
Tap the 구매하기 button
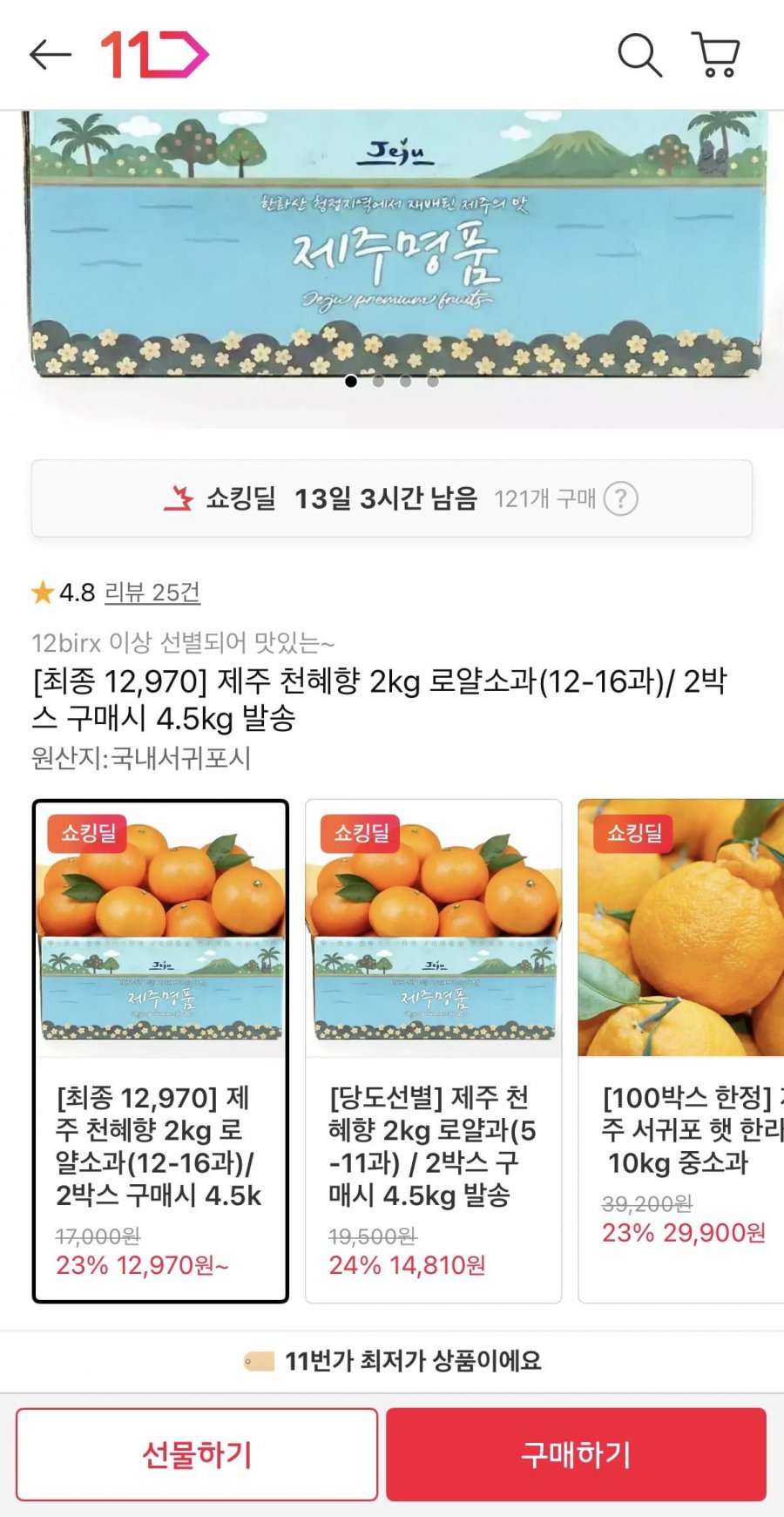(576, 1453)
